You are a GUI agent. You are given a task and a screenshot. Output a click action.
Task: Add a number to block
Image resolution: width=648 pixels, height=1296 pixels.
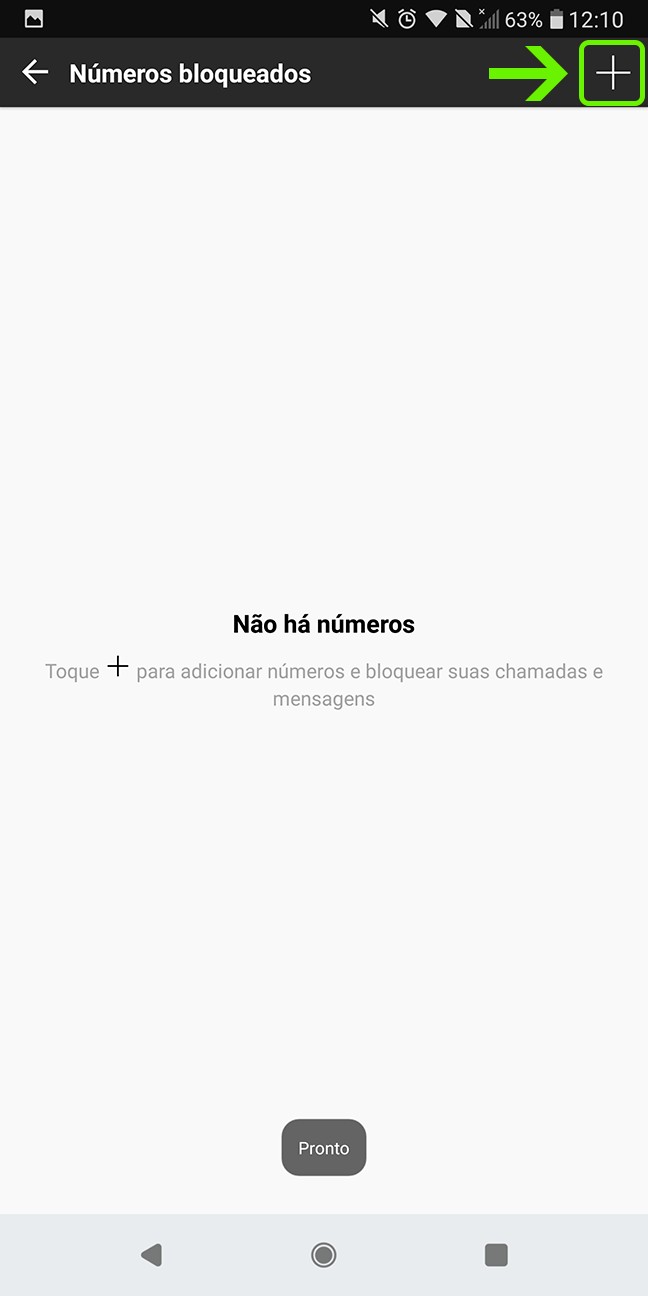pos(612,73)
